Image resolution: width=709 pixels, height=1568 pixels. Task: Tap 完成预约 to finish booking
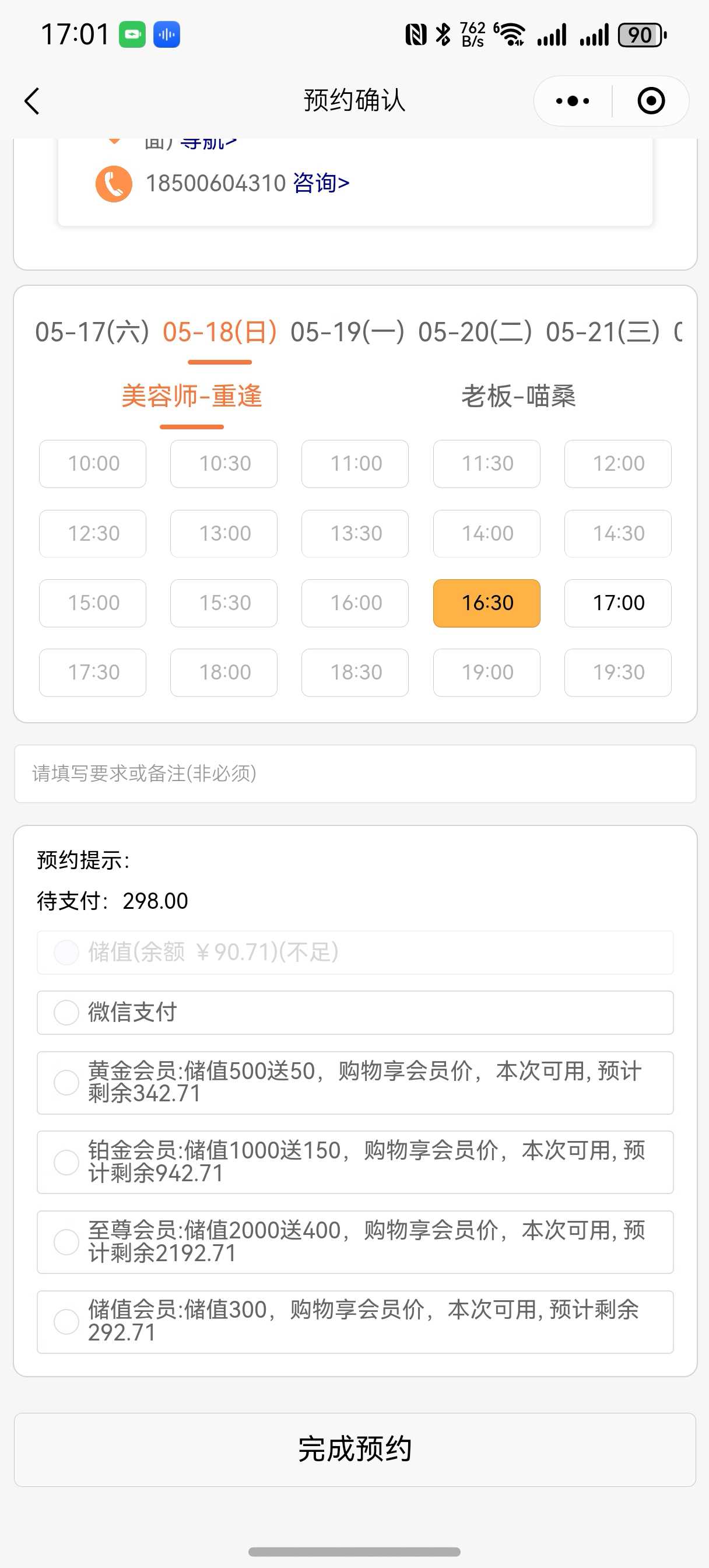(355, 1450)
